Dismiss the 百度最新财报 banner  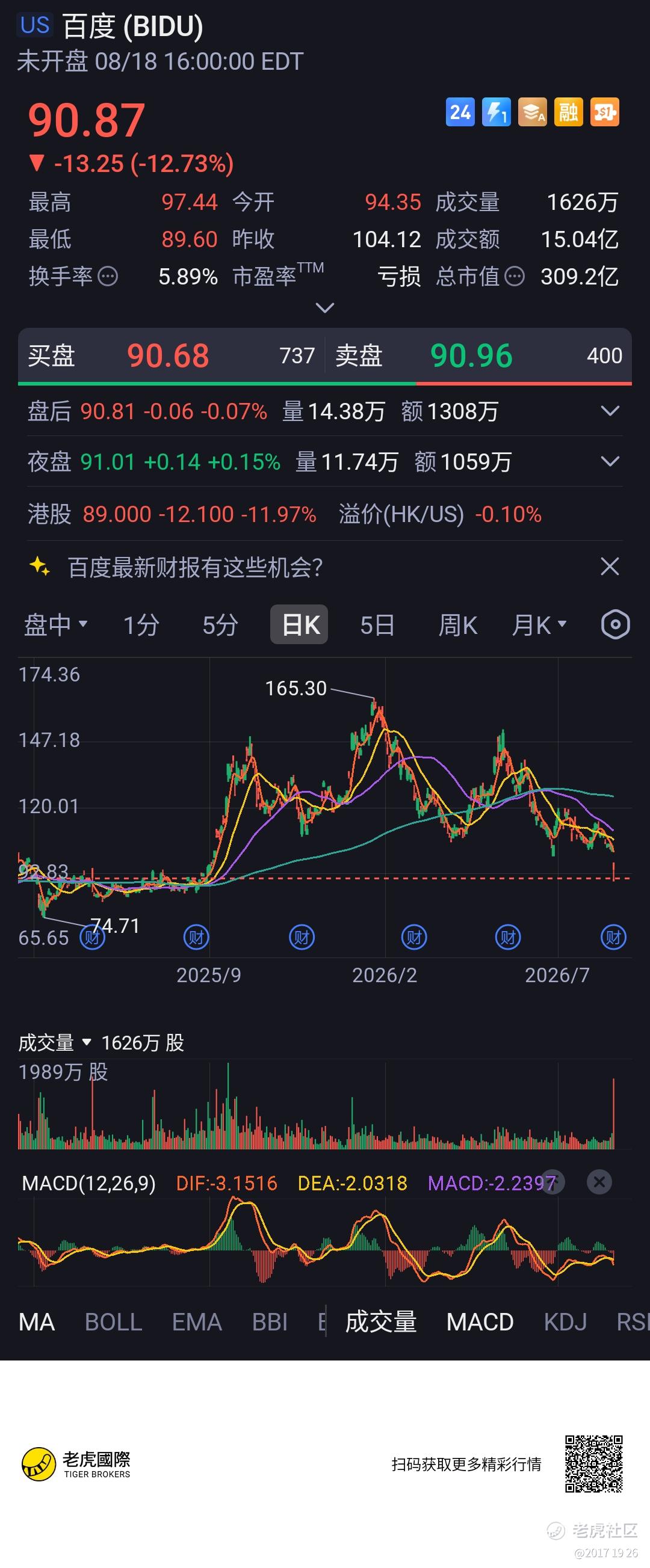[609, 567]
